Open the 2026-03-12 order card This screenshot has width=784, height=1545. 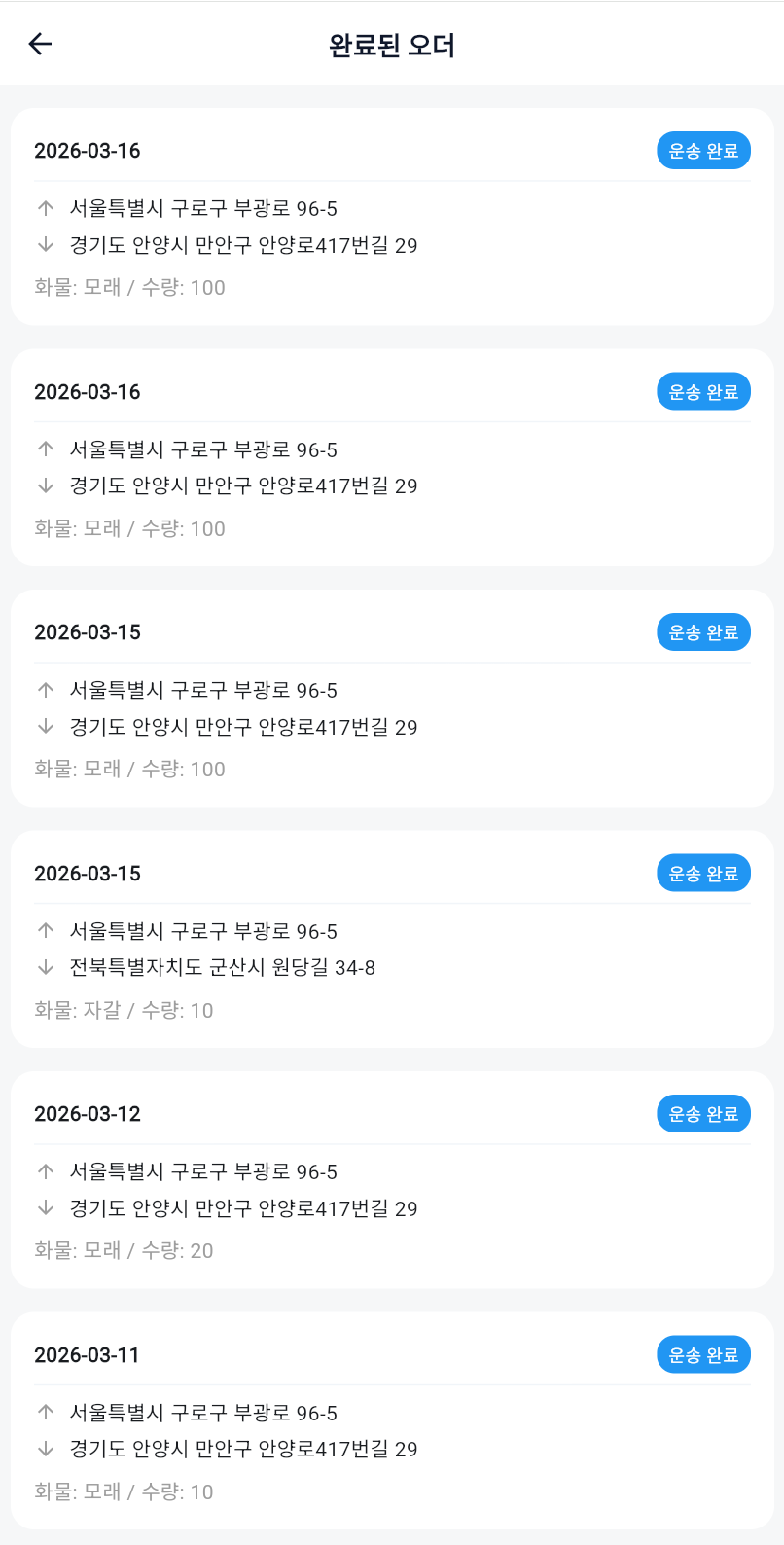(x=392, y=1177)
